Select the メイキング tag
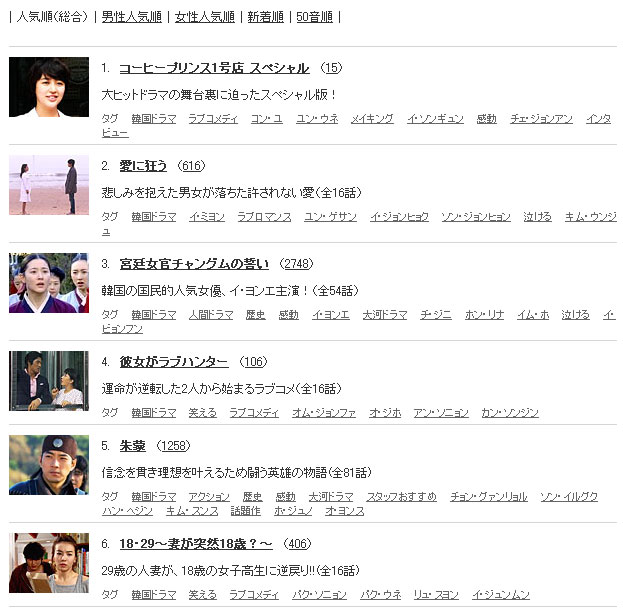 [371, 119]
